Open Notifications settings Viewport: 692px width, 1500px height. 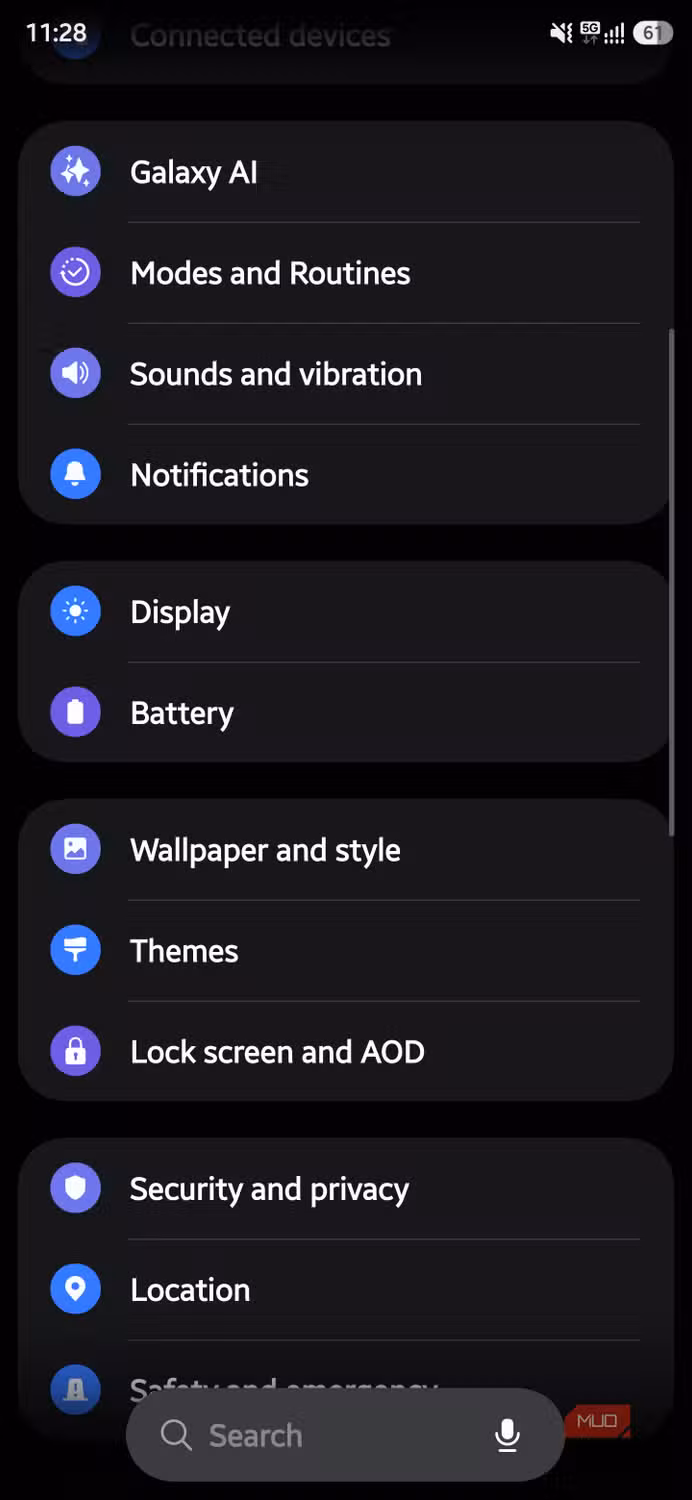(345, 475)
